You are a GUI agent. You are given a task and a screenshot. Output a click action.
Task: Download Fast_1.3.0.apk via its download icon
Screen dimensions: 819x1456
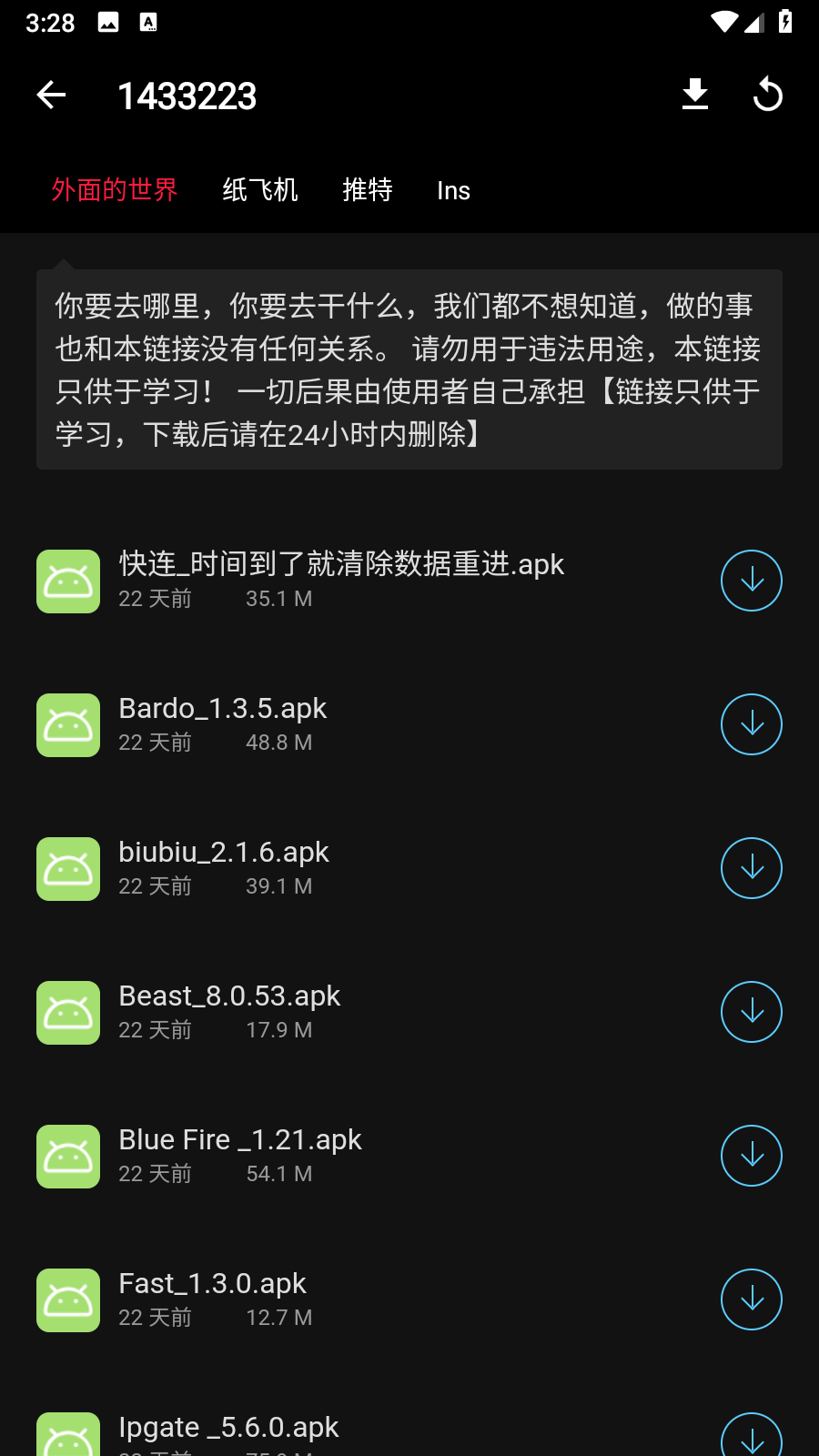click(x=751, y=1299)
